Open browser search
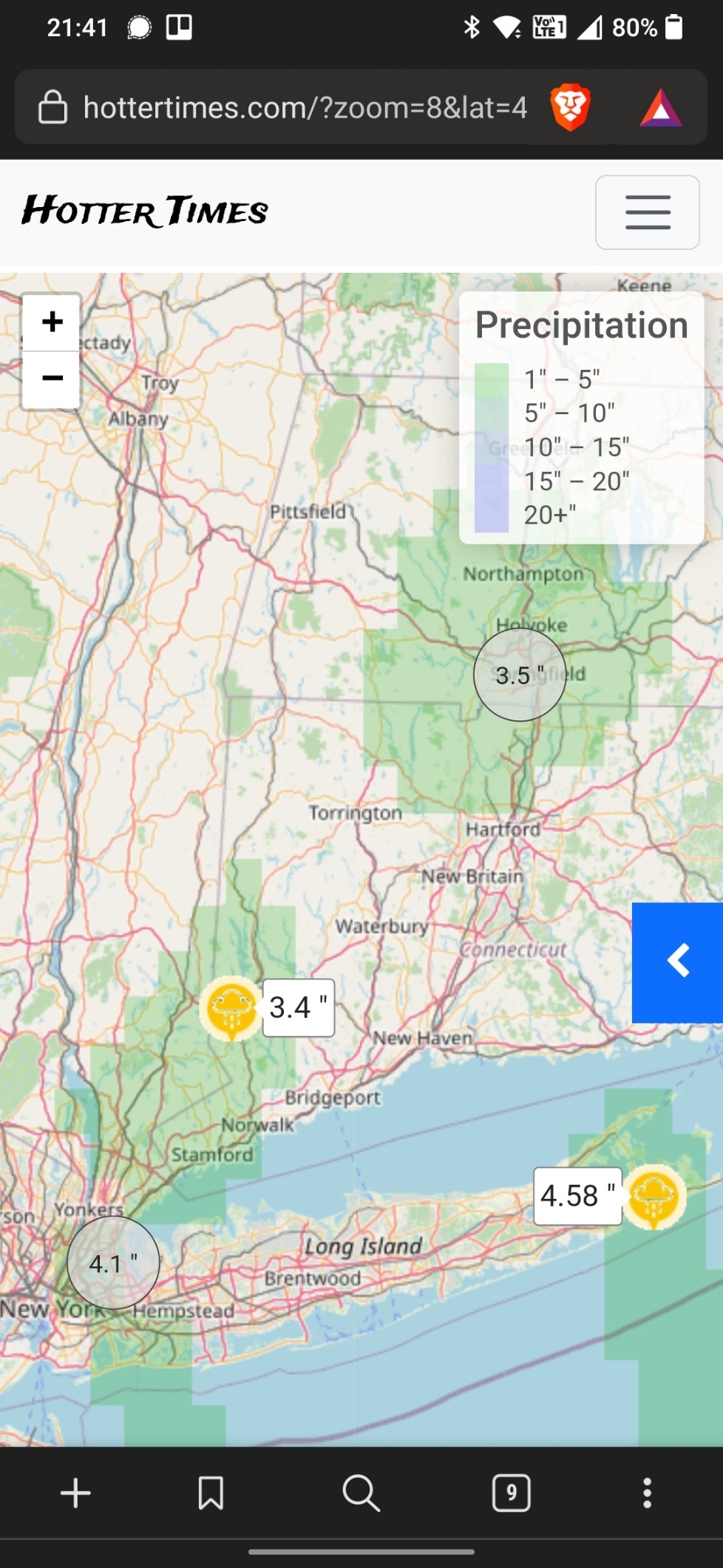 coord(361,1493)
